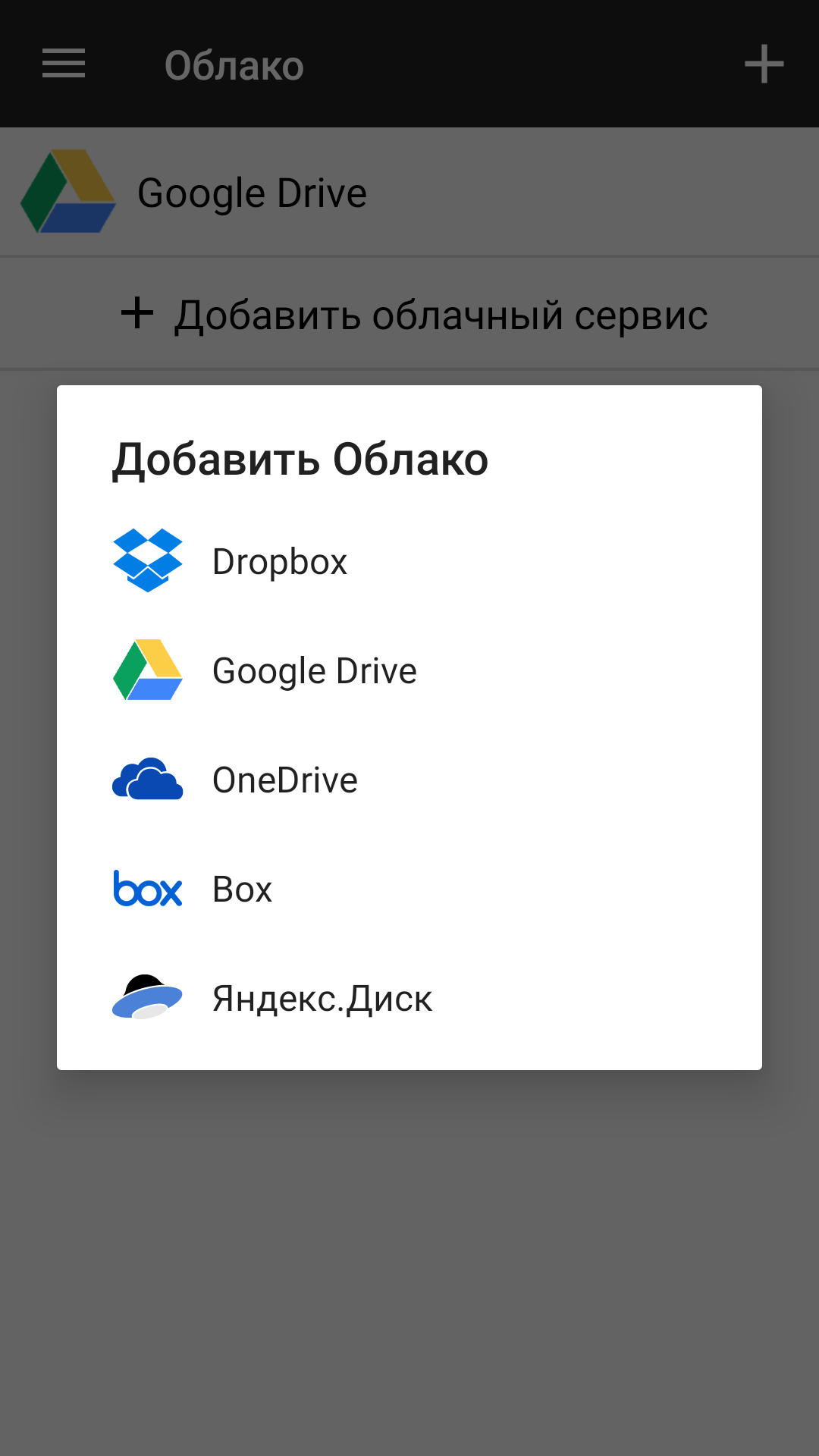The width and height of the screenshot is (819, 1456).
Task: Pick OneDrive as the cloud service
Action: click(409, 780)
